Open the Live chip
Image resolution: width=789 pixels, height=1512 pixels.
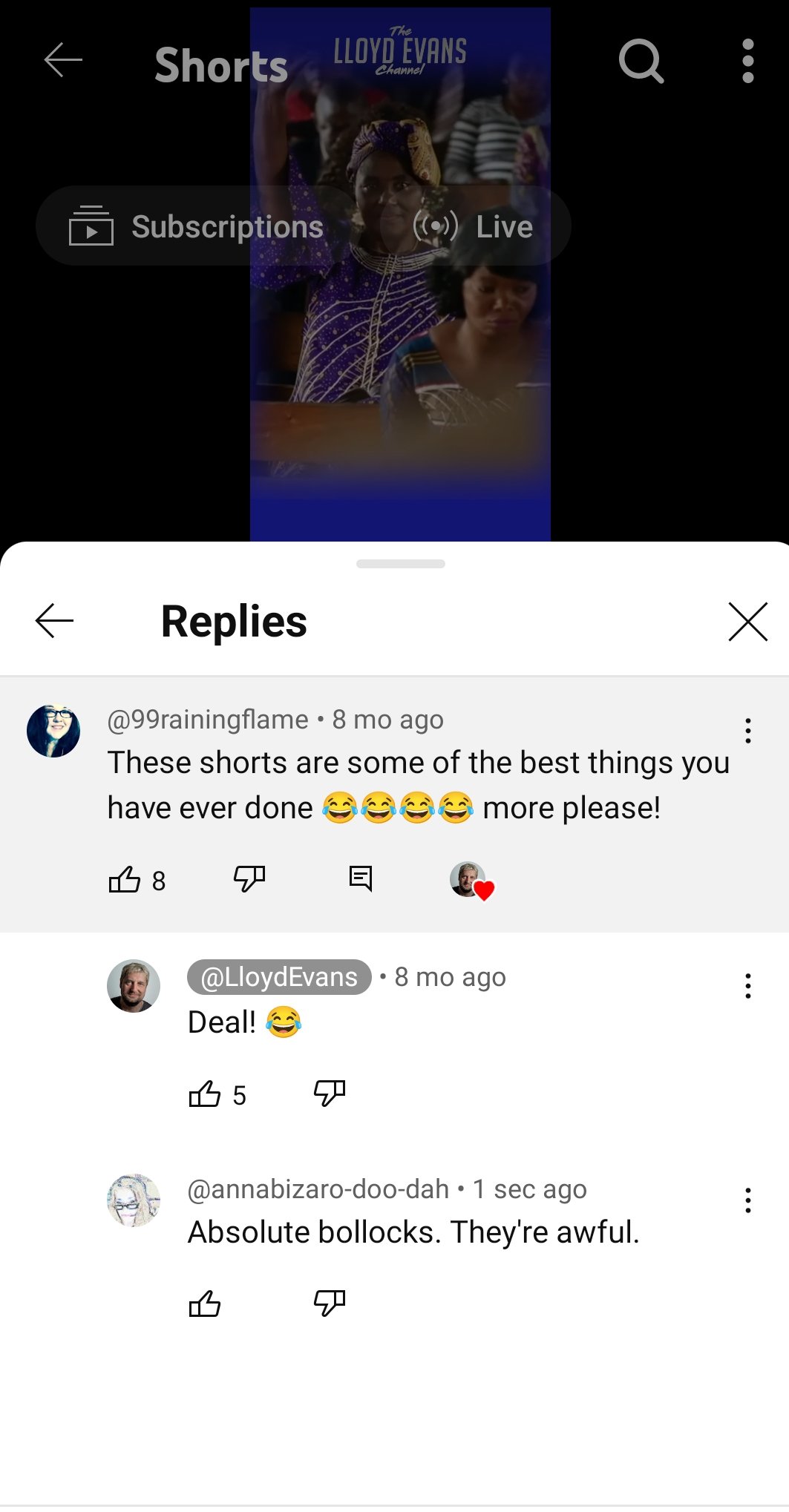coord(475,226)
